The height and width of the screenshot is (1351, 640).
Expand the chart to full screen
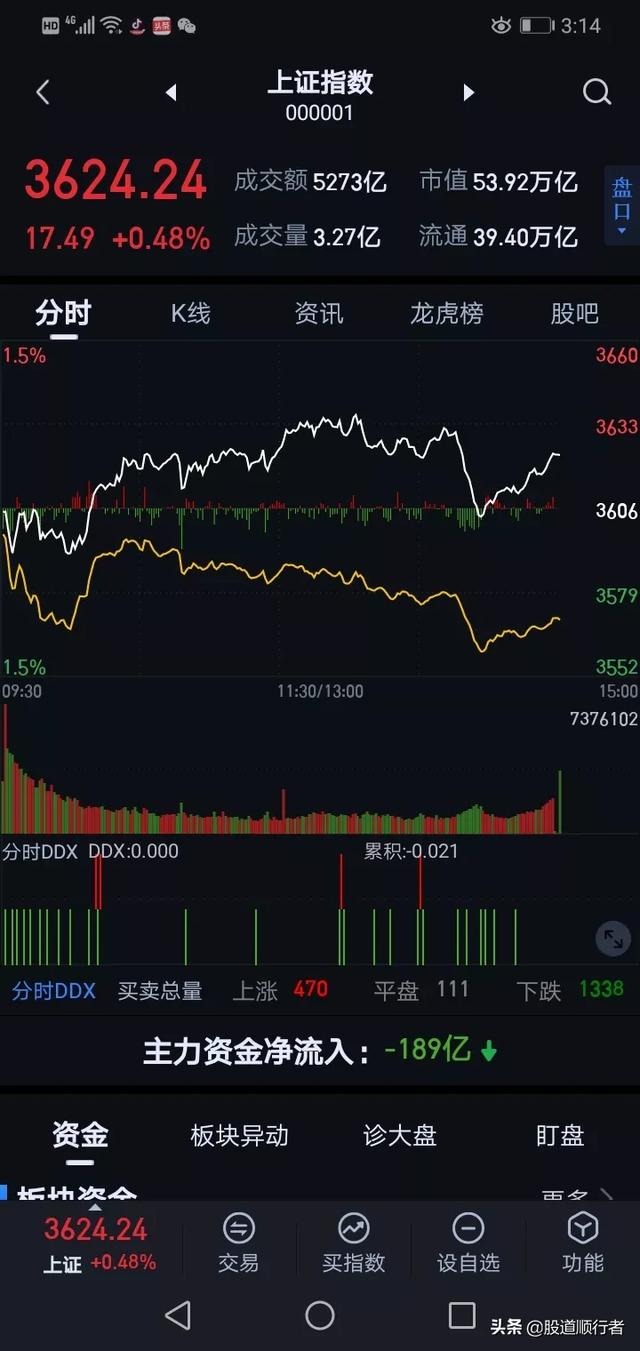click(612, 938)
